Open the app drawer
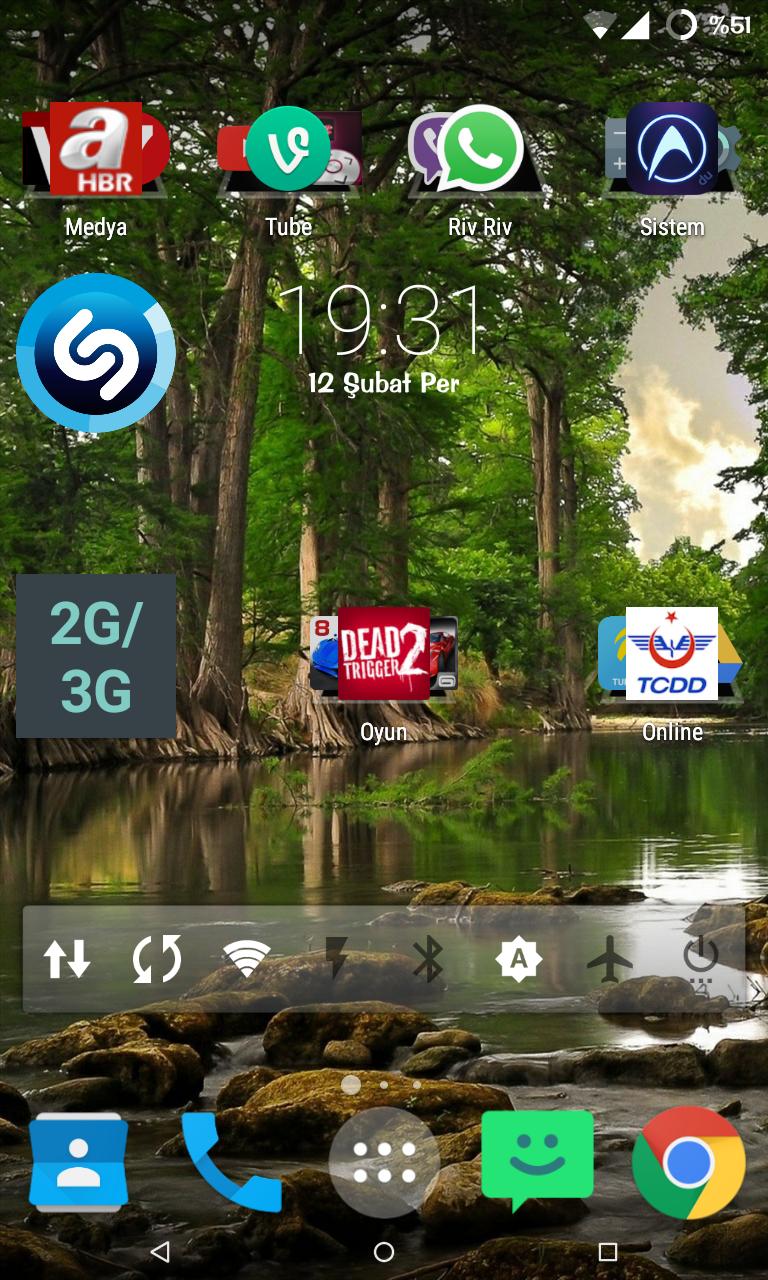Image resolution: width=768 pixels, height=1280 pixels. (x=384, y=1163)
